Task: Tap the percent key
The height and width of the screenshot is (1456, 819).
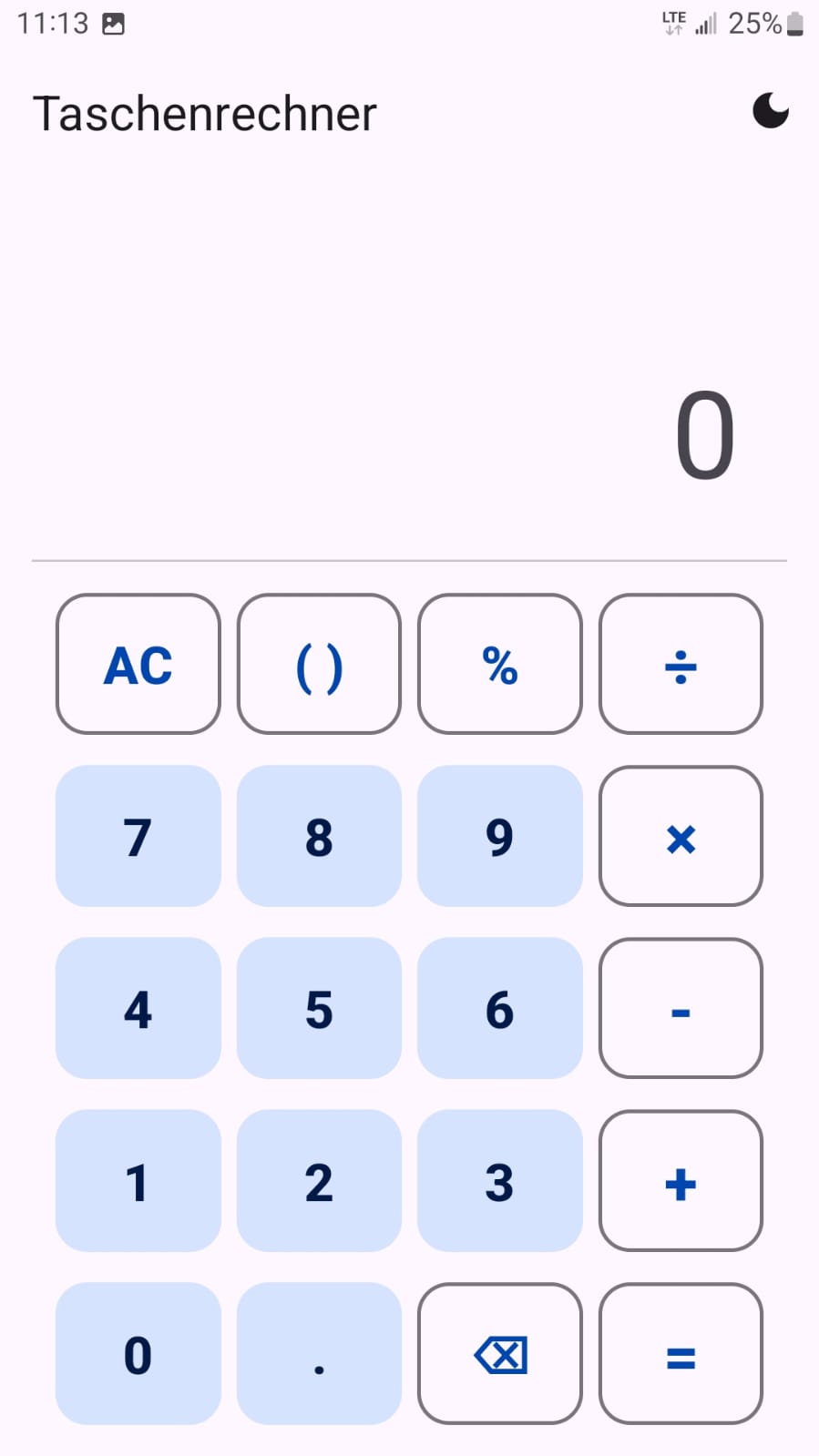Action: (x=499, y=664)
